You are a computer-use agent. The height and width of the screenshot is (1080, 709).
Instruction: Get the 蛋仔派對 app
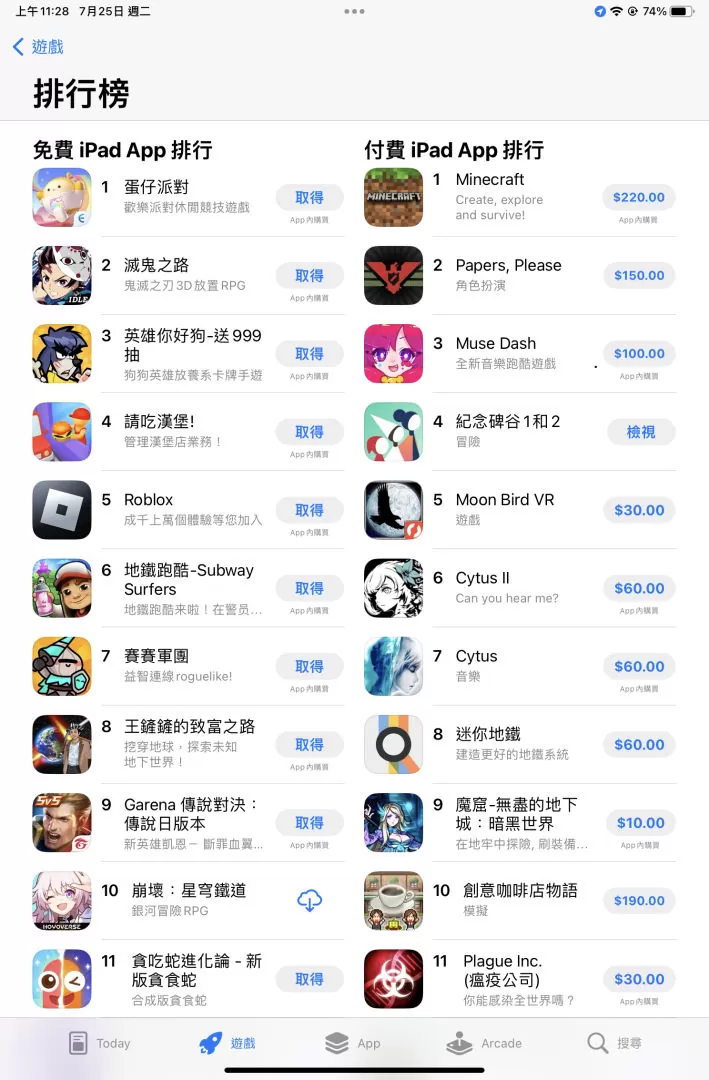coord(309,198)
